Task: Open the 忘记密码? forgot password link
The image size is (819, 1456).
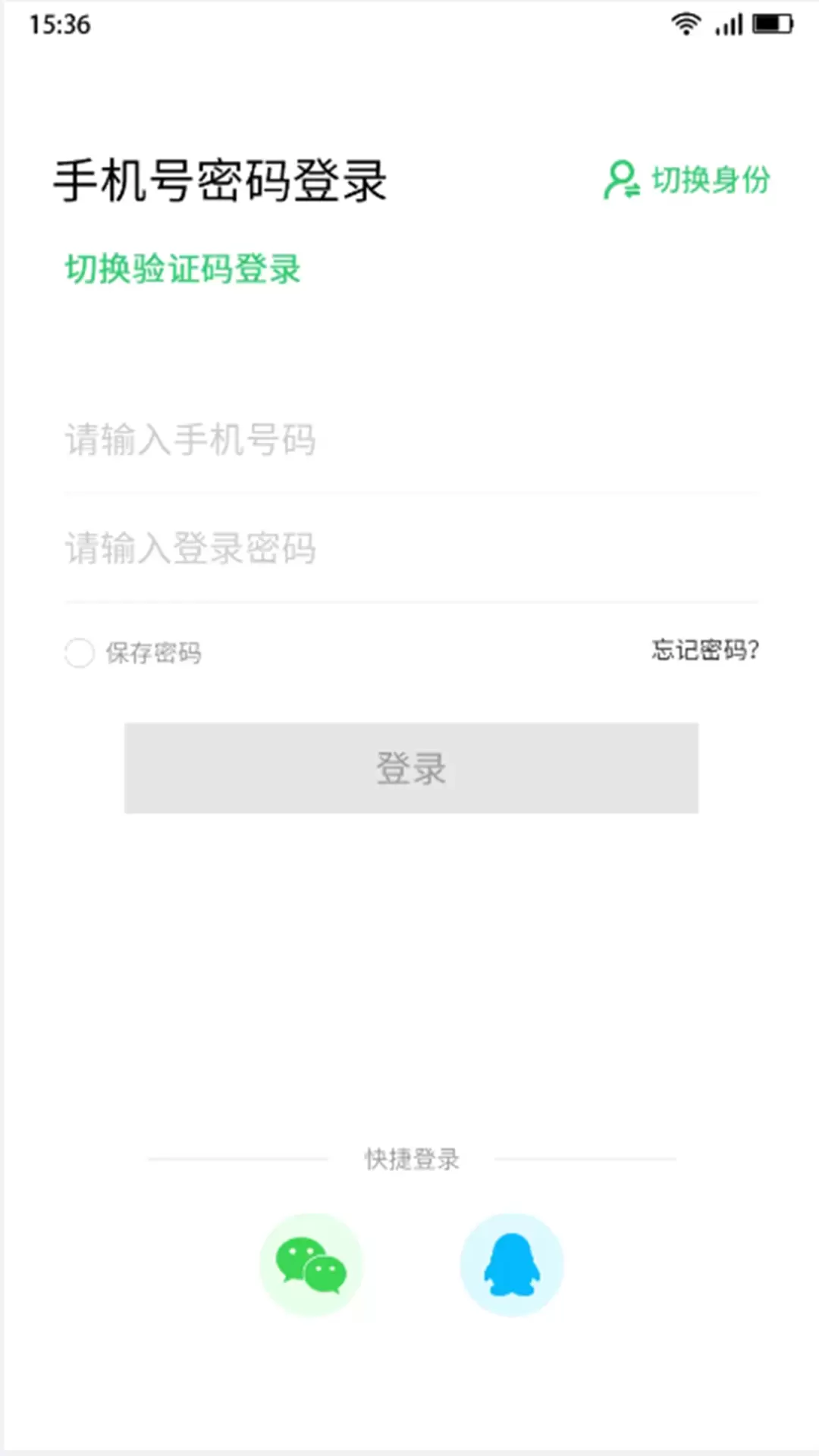Action: (x=705, y=650)
